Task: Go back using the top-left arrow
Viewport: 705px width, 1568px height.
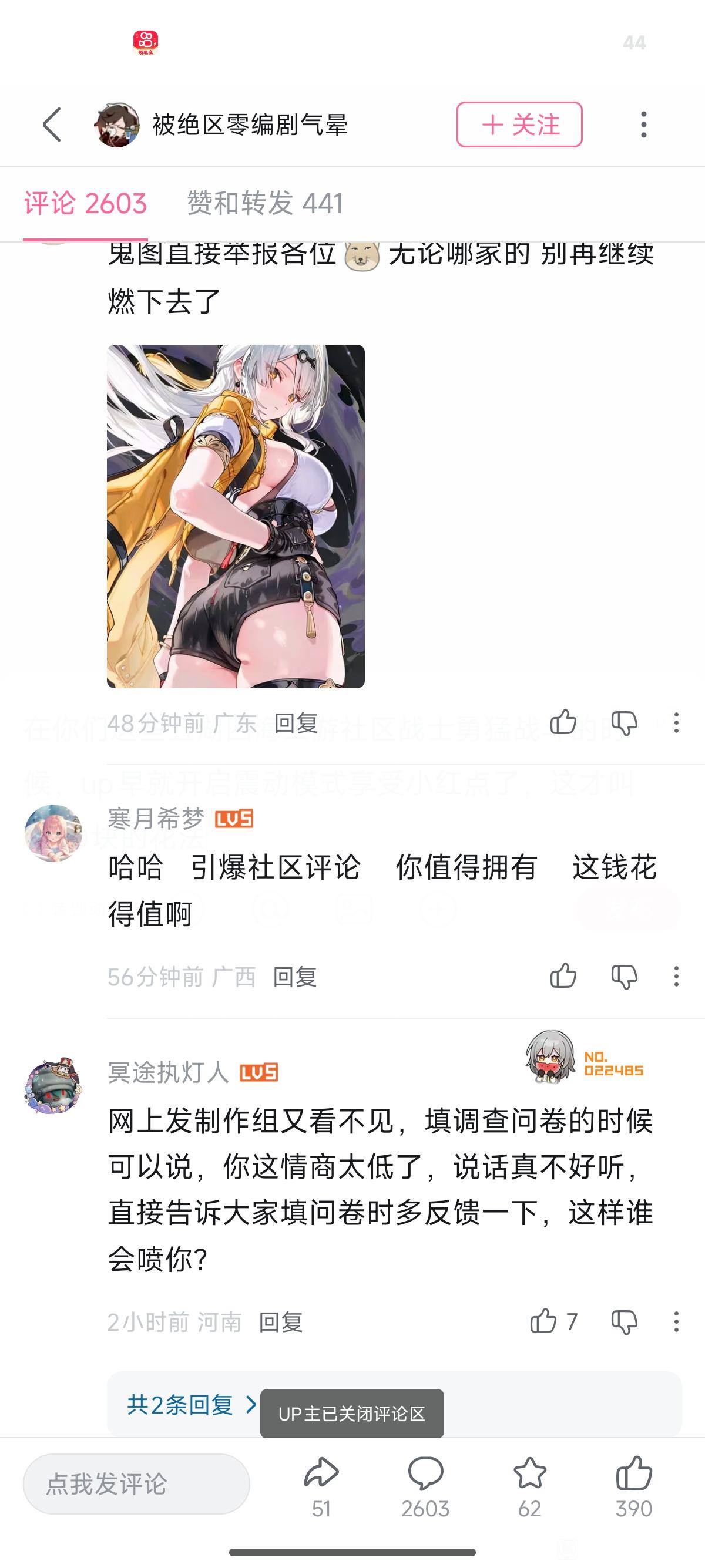Action: [x=52, y=125]
